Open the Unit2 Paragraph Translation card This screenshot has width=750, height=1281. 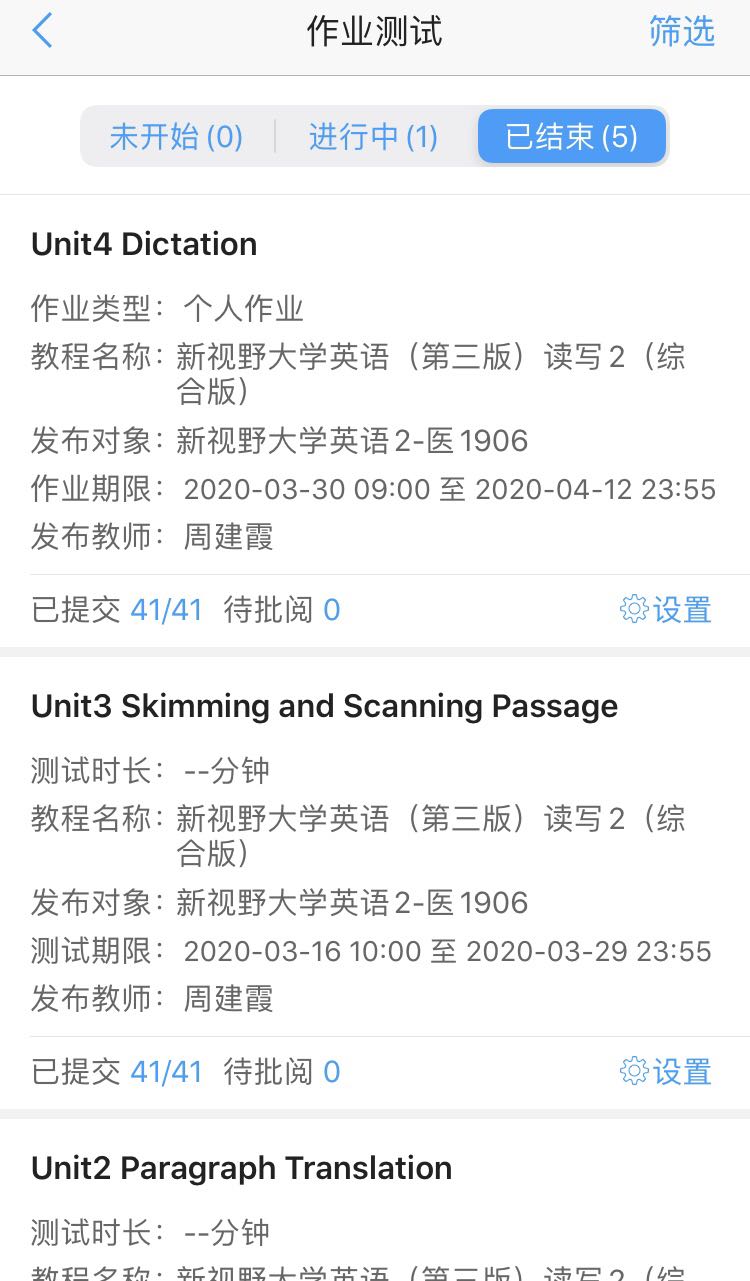click(241, 1168)
